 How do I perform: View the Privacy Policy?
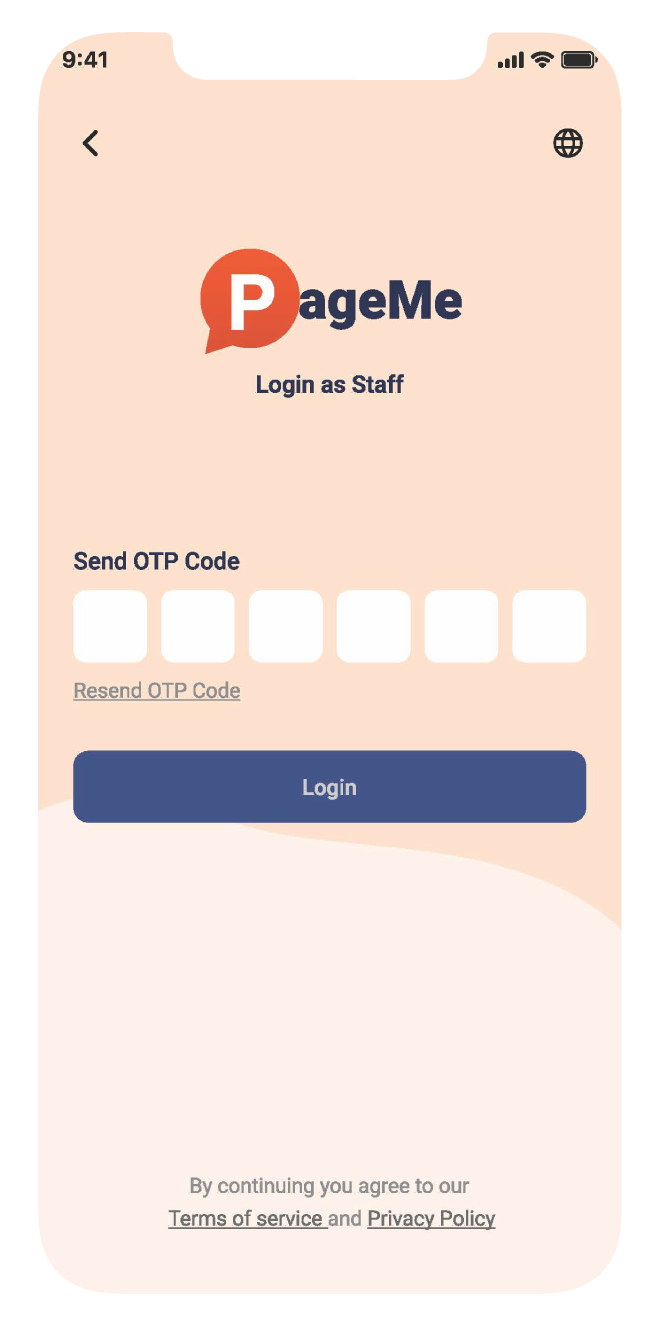tap(431, 1218)
